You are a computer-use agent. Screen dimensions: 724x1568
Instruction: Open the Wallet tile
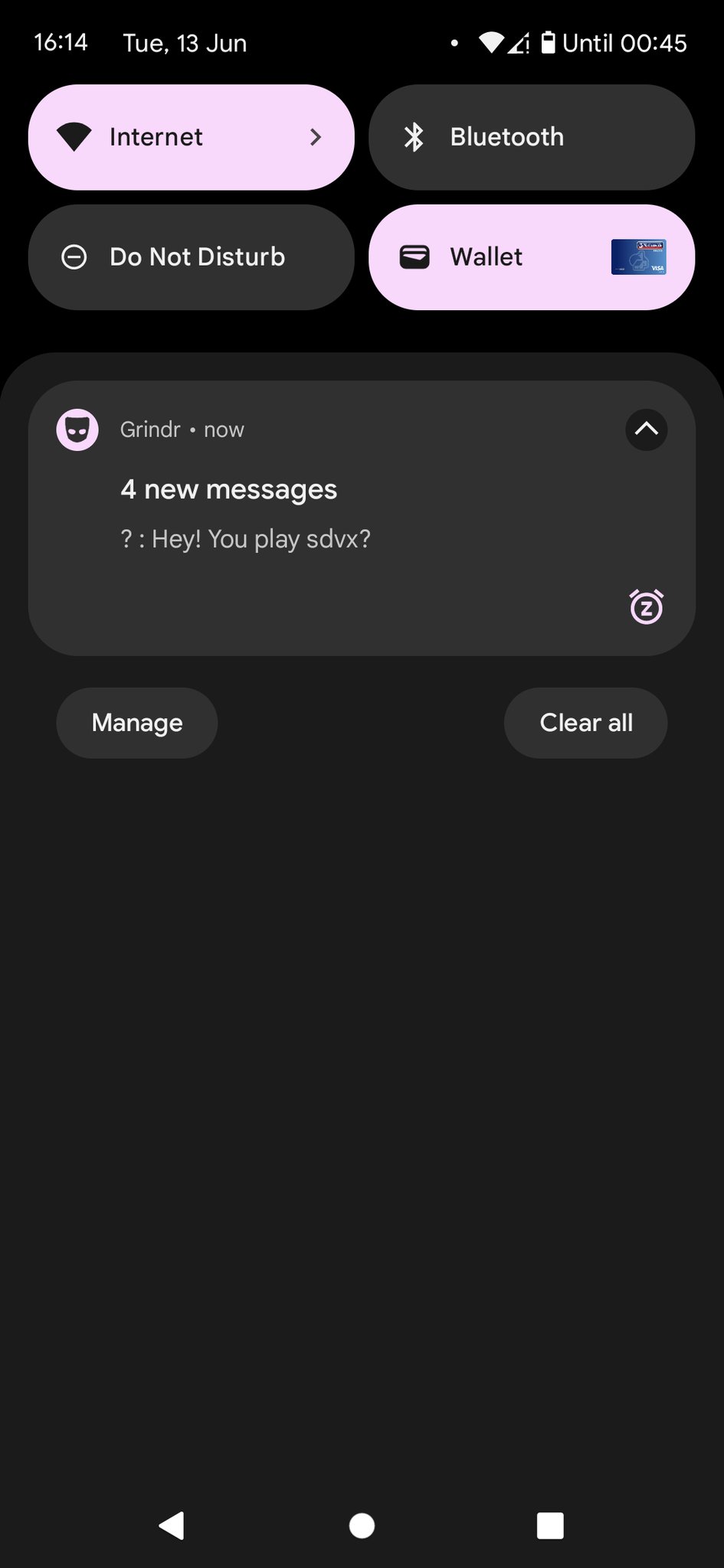coord(531,257)
